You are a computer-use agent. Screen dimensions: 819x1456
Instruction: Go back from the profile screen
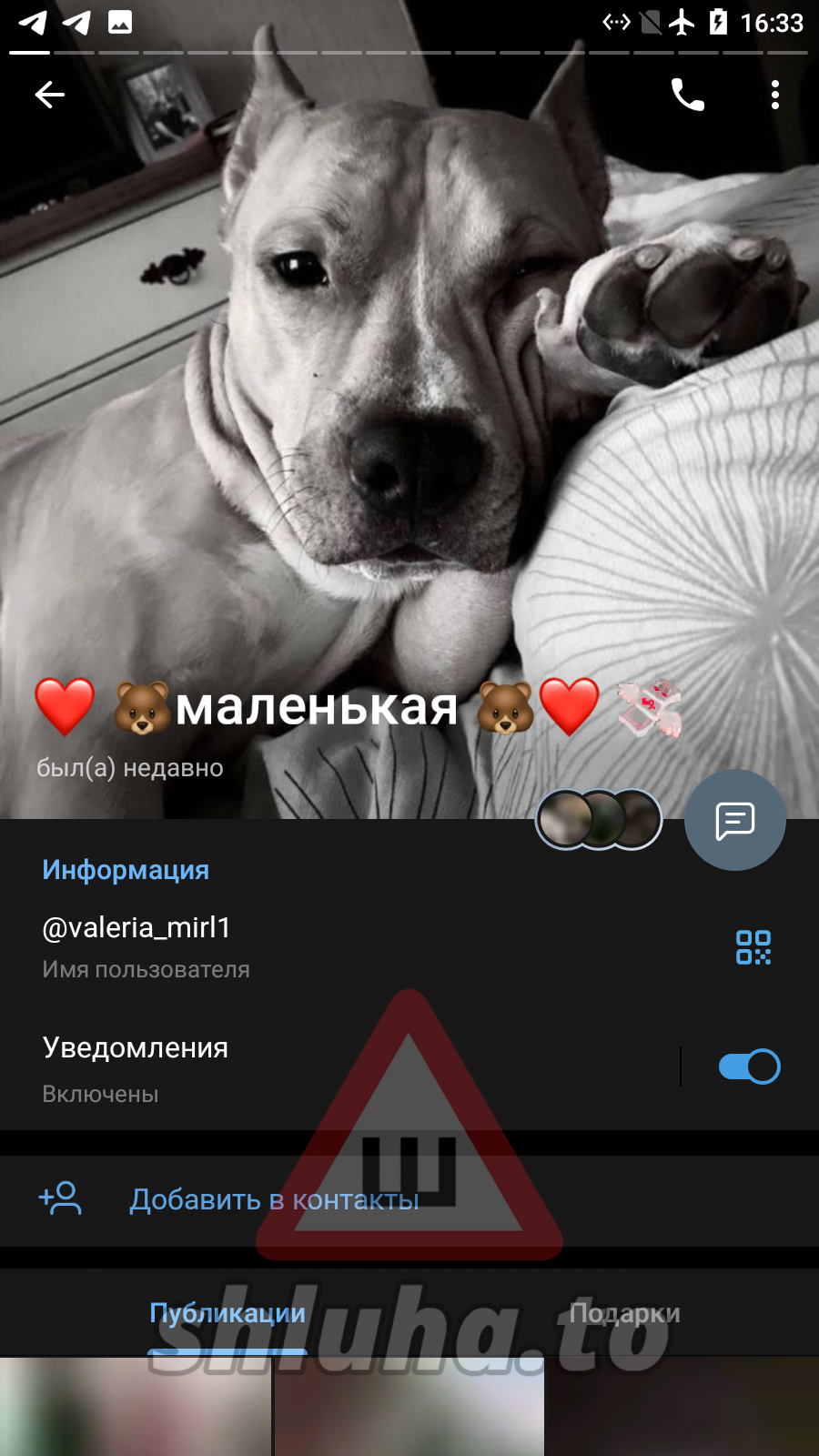[x=50, y=95]
